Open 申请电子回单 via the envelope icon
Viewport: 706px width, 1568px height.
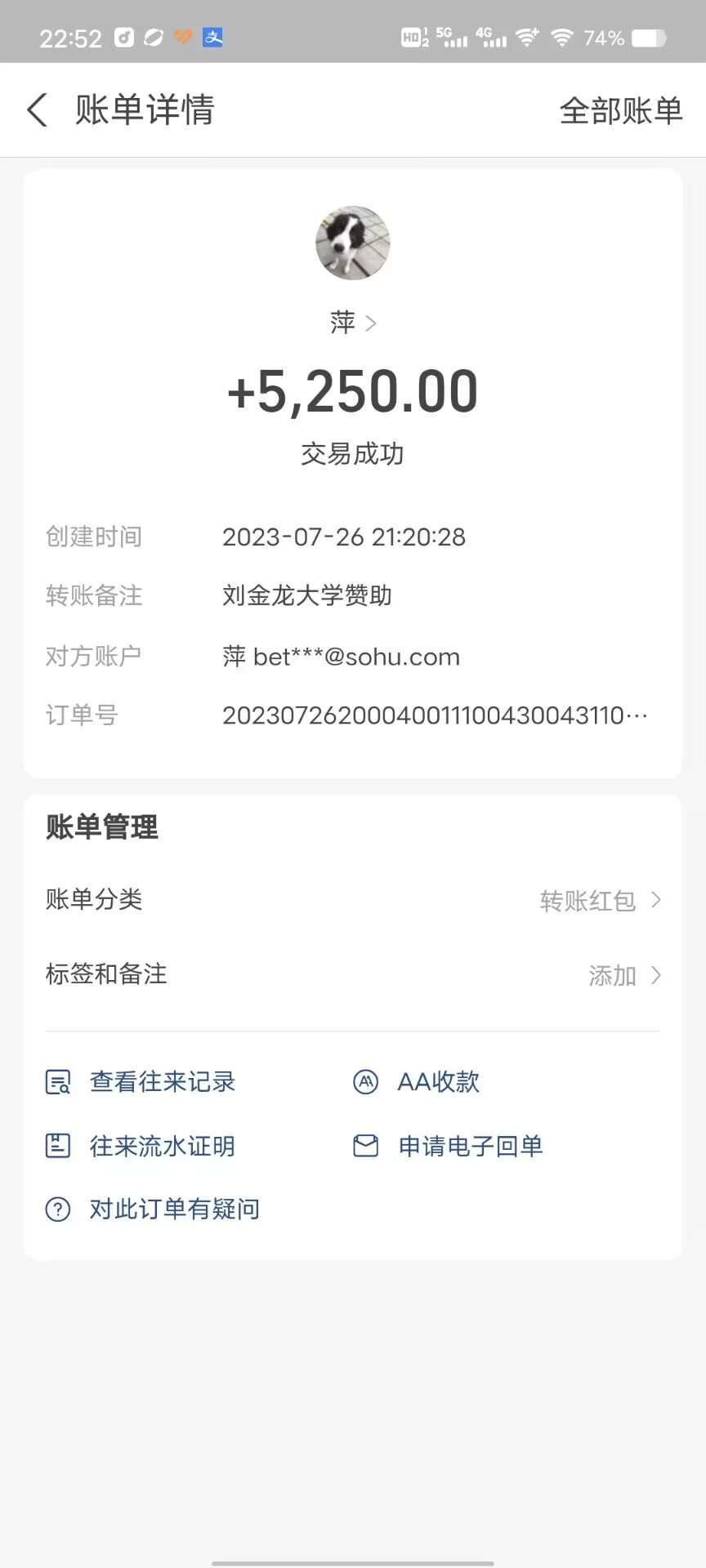point(365,1145)
